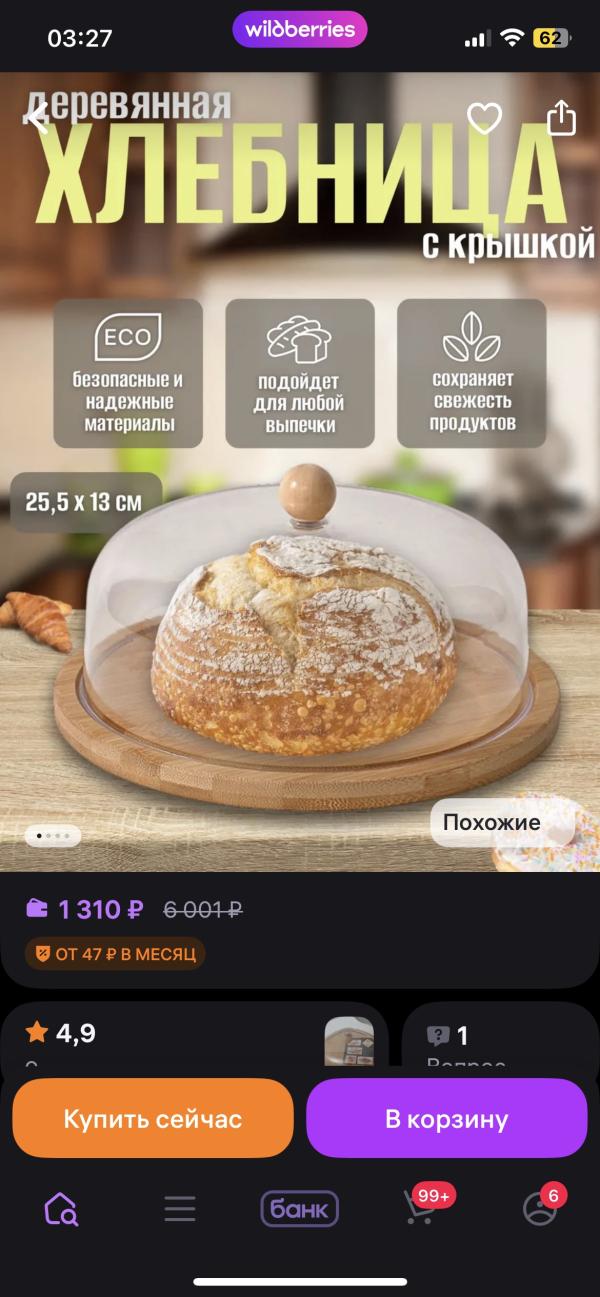Screen dimensions: 600x1297
Task: Tap Купить сейчас
Action: [153, 1119]
